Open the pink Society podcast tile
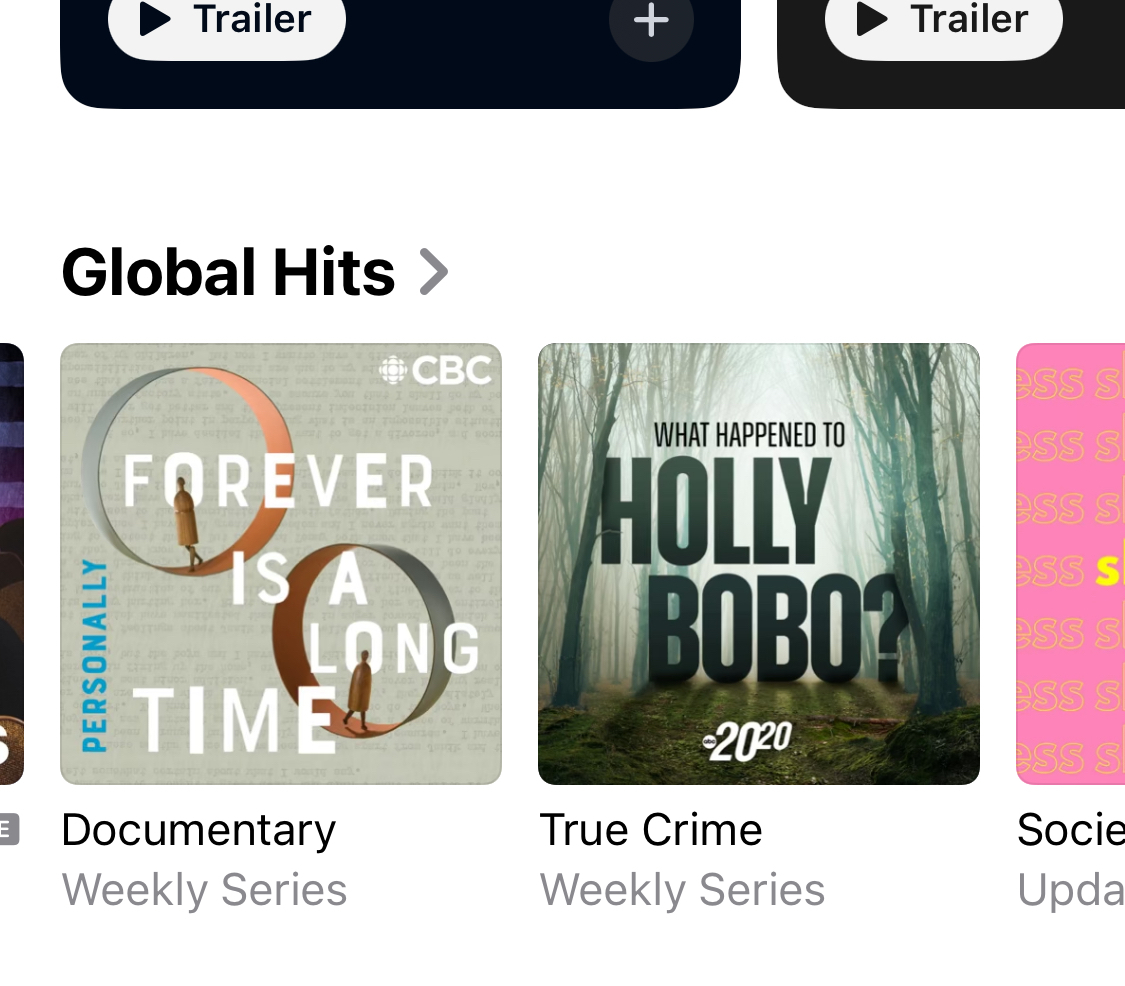Screen dimensions: 1125x986 1071,564
